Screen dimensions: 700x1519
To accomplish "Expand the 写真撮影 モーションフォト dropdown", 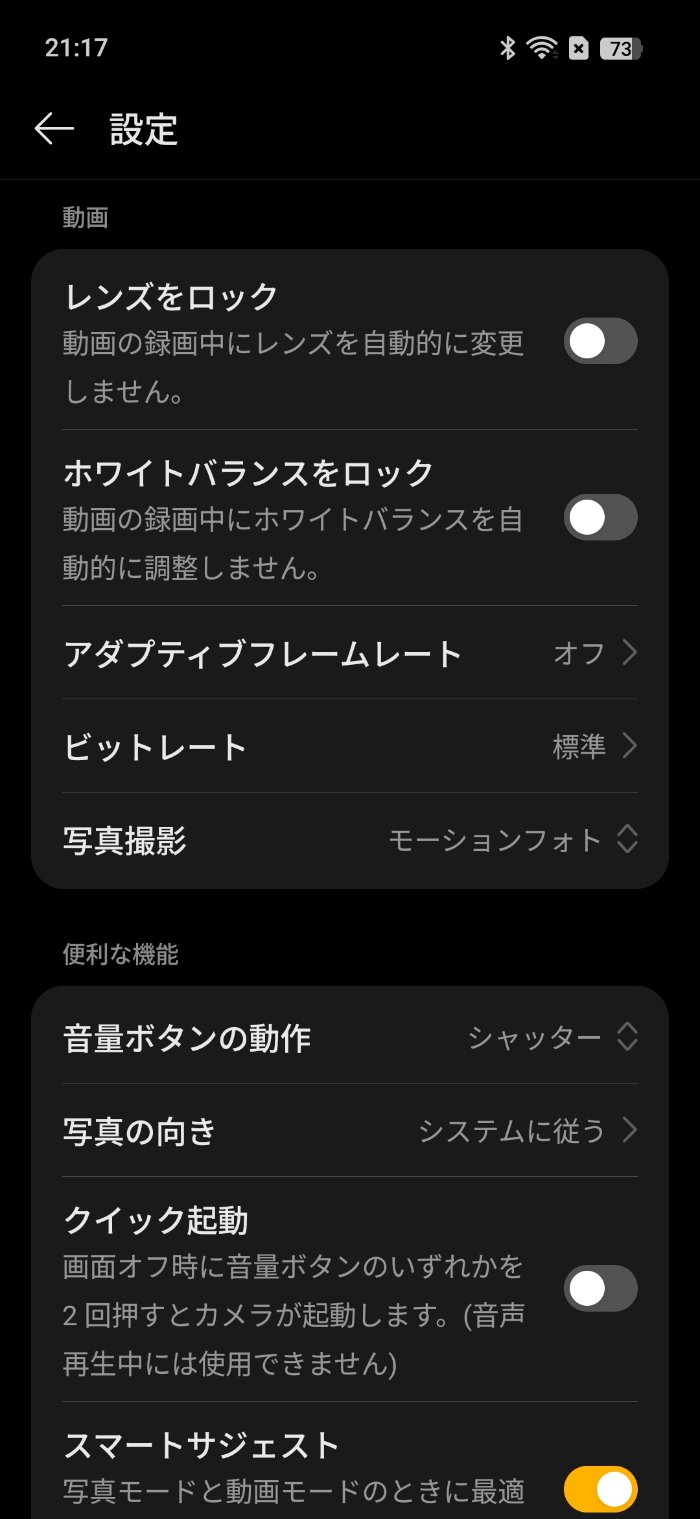I will 350,841.
